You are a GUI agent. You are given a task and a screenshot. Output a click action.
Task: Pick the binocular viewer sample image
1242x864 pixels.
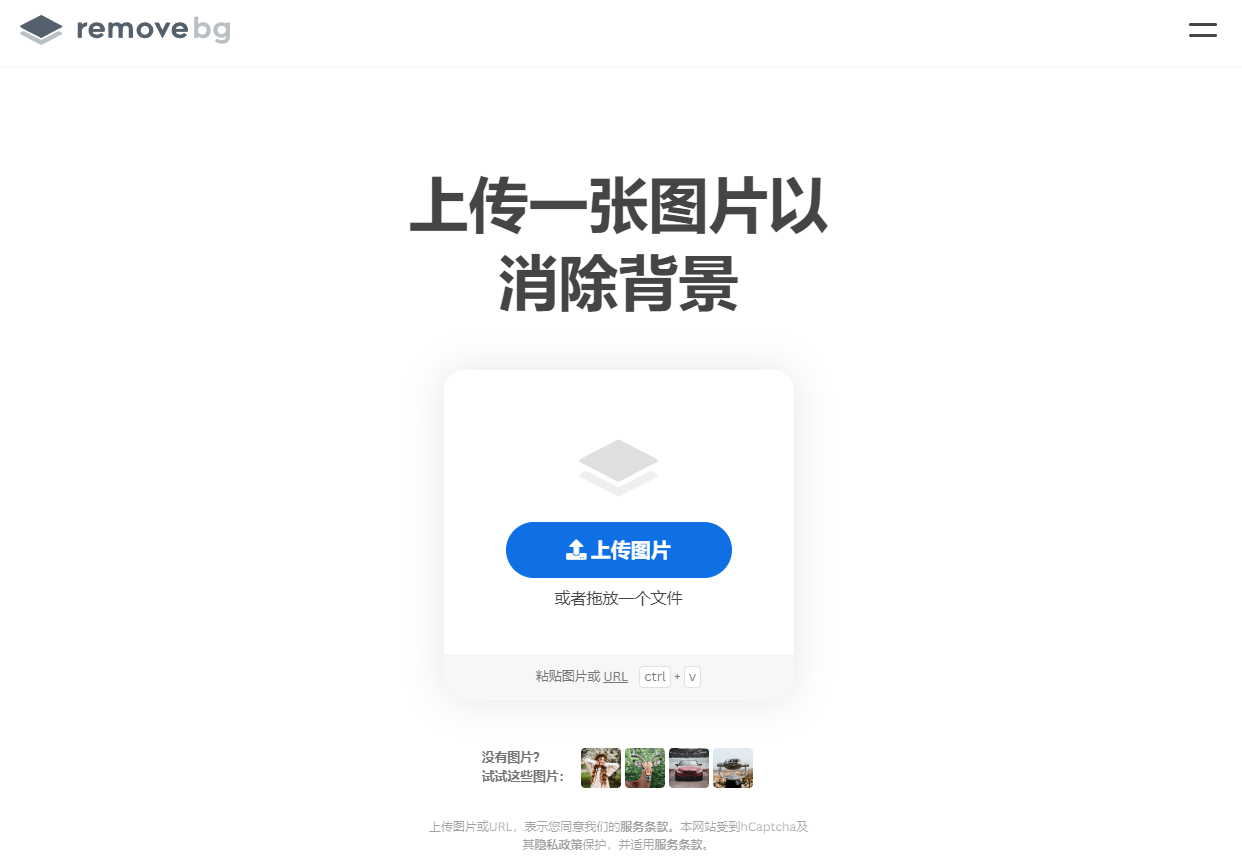click(x=733, y=768)
